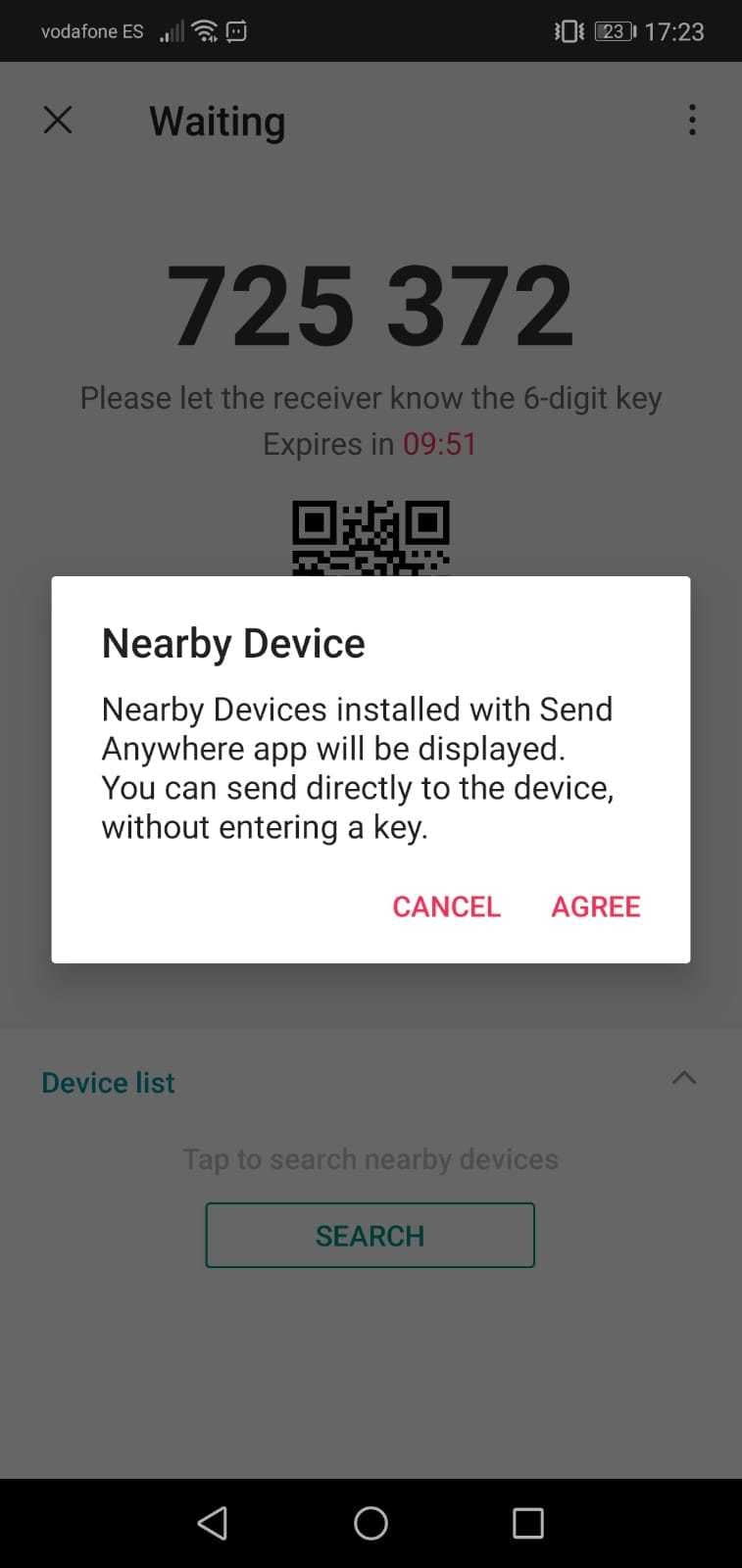This screenshot has height=1568, width=742.
Task: Close the Waiting screen
Action: coord(58,121)
